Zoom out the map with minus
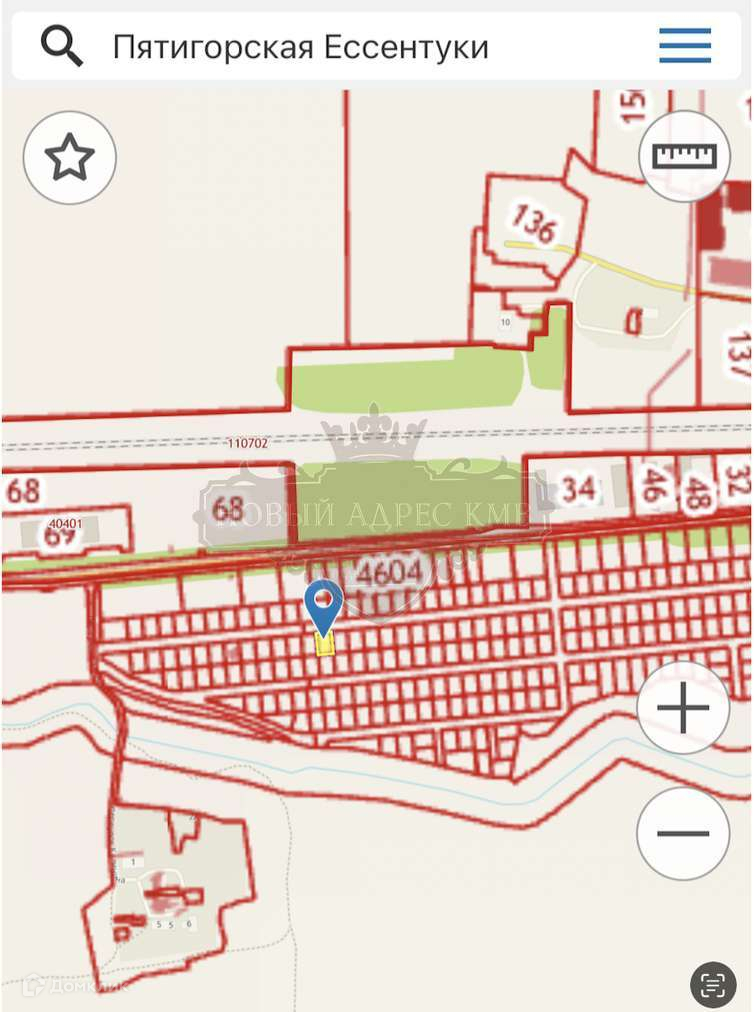The width and height of the screenshot is (754, 1012). point(684,833)
